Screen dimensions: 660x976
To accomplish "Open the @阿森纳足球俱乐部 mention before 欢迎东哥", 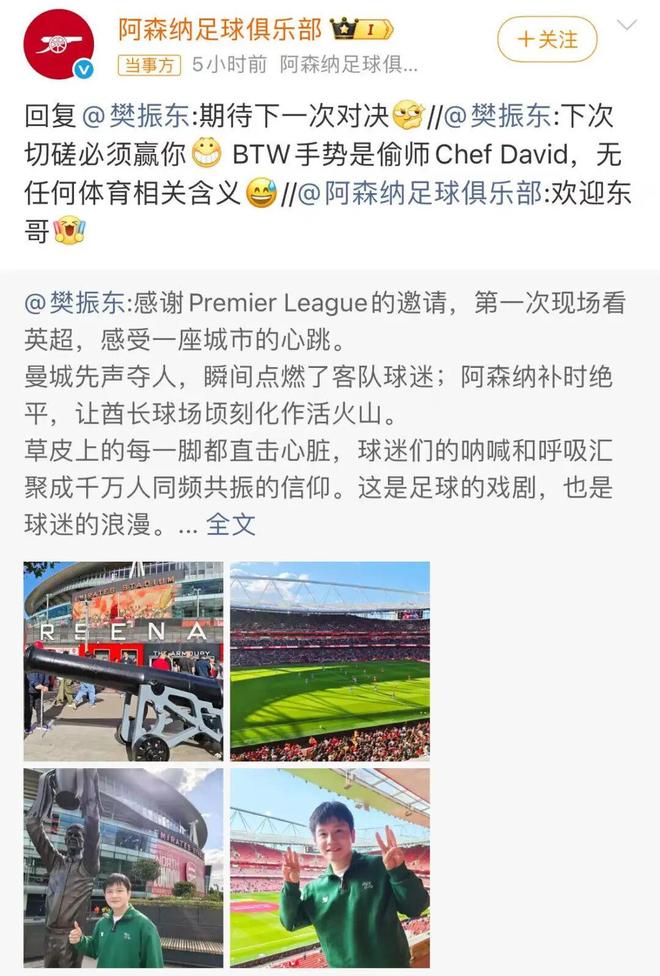I will pos(419,193).
